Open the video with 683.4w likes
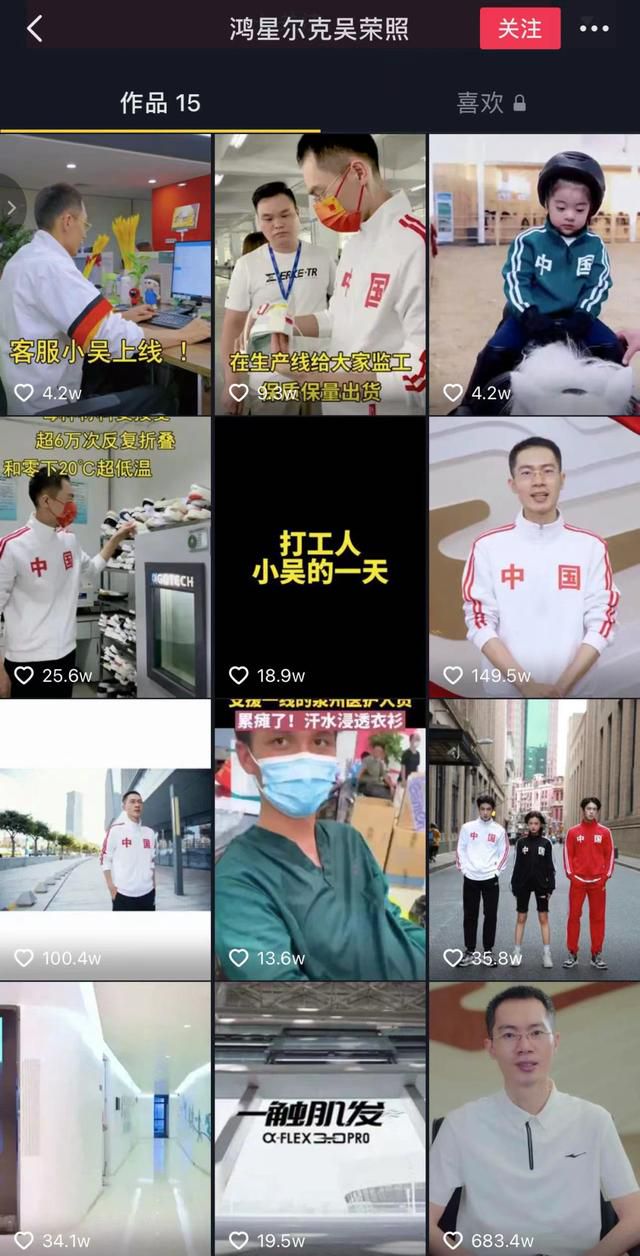This screenshot has width=640, height=1256. pyautogui.click(x=535, y=1119)
